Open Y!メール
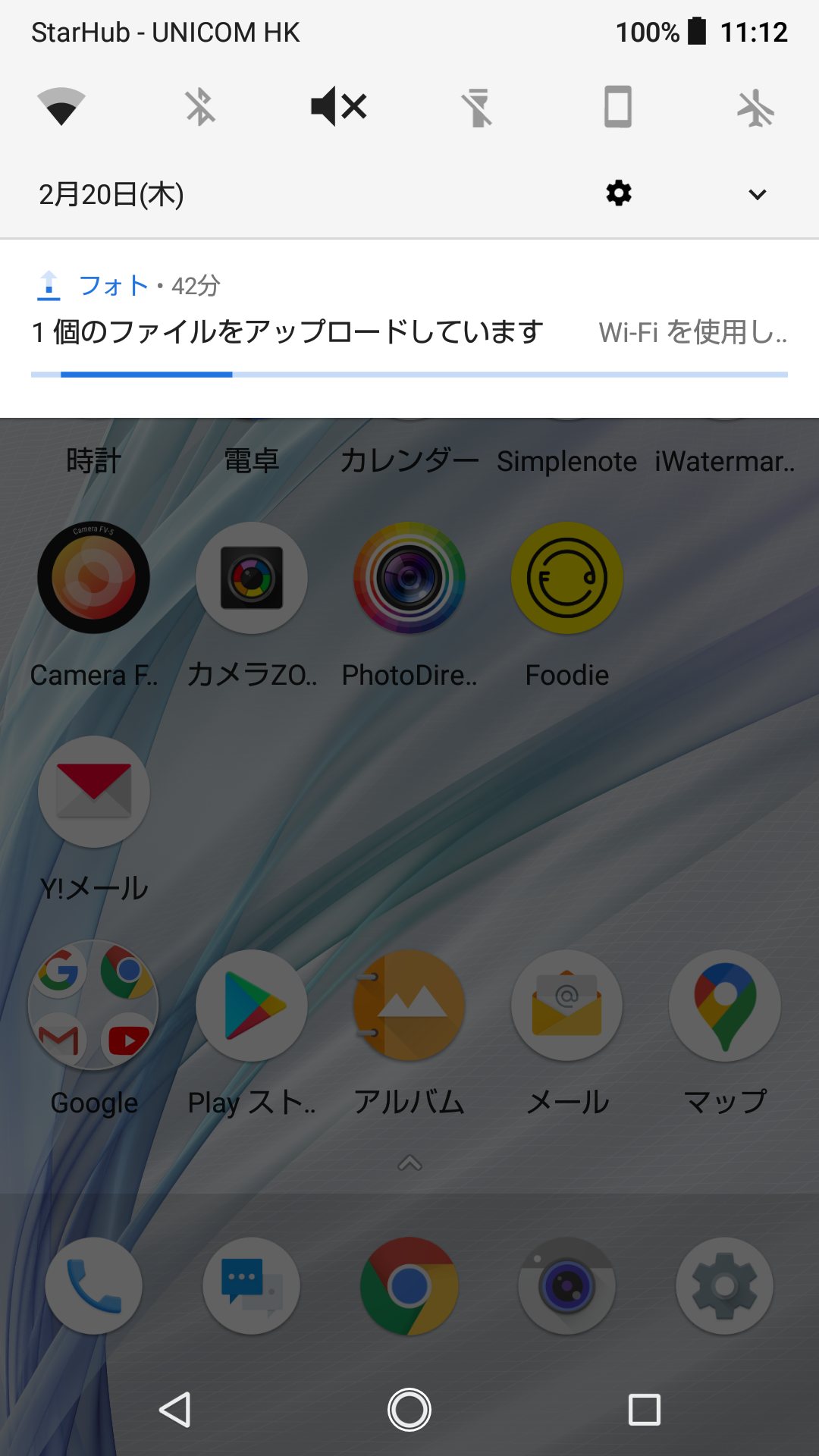819x1456 pixels. tap(94, 792)
